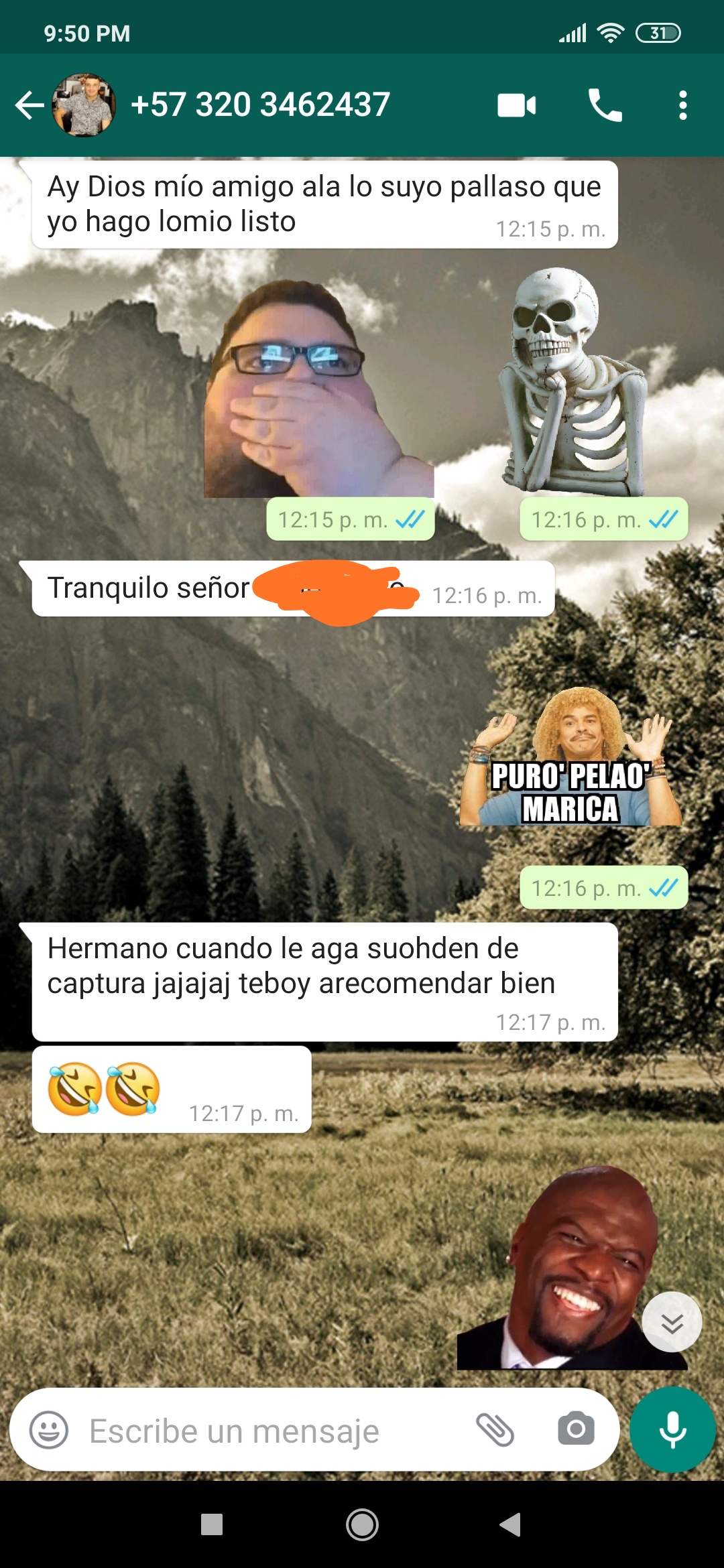
Task: Jump to latest messages with down arrow
Action: pos(672,1322)
